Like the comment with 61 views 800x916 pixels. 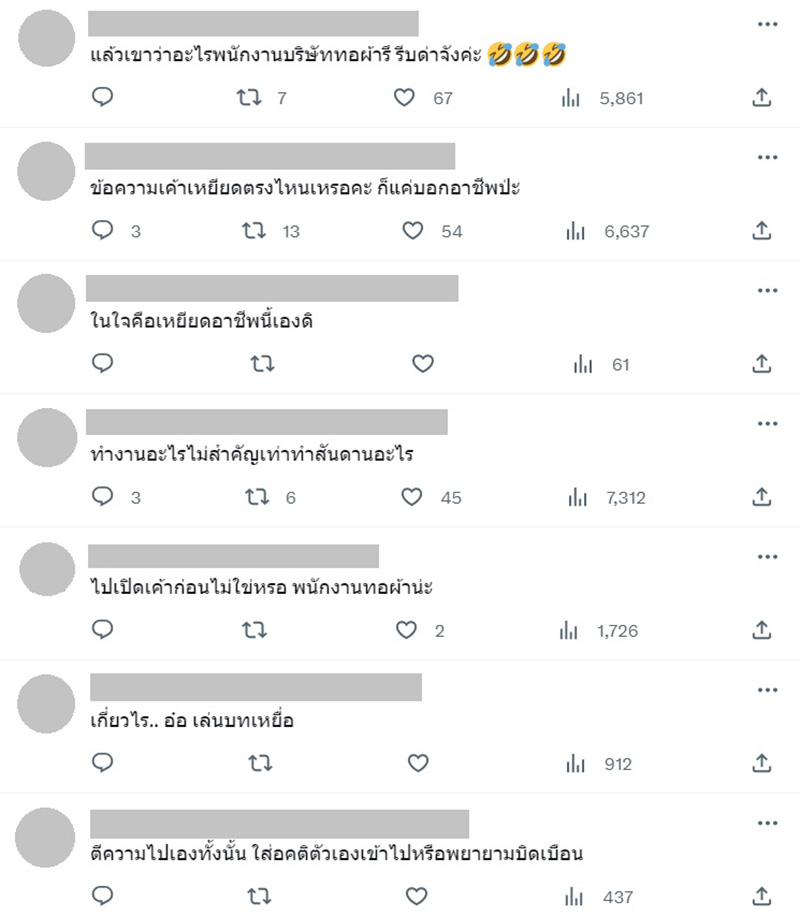point(422,364)
